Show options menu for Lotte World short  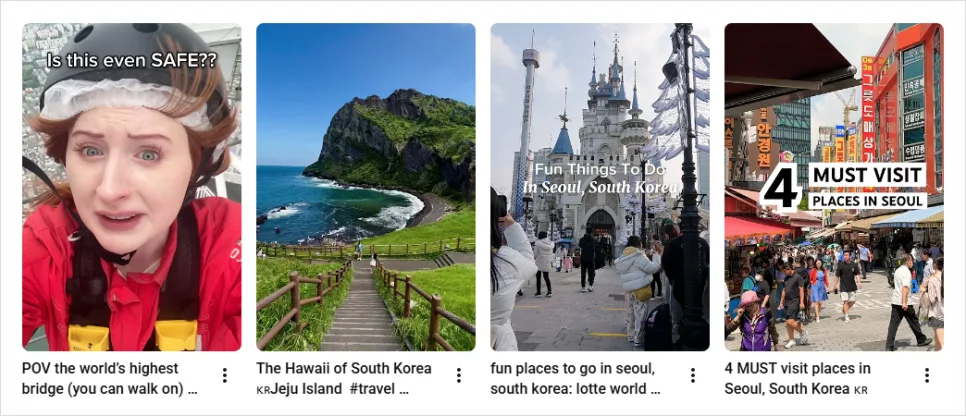click(x=692, y=376)
